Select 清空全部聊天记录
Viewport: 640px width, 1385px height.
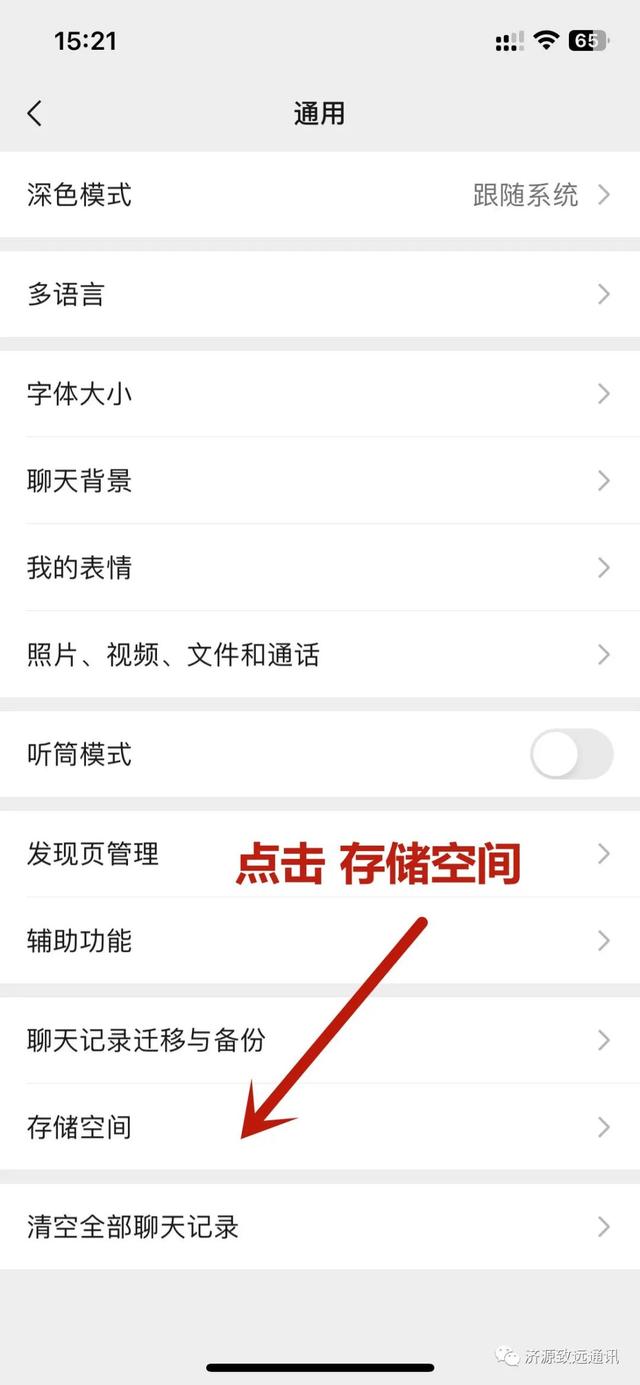pos(319,1226)
